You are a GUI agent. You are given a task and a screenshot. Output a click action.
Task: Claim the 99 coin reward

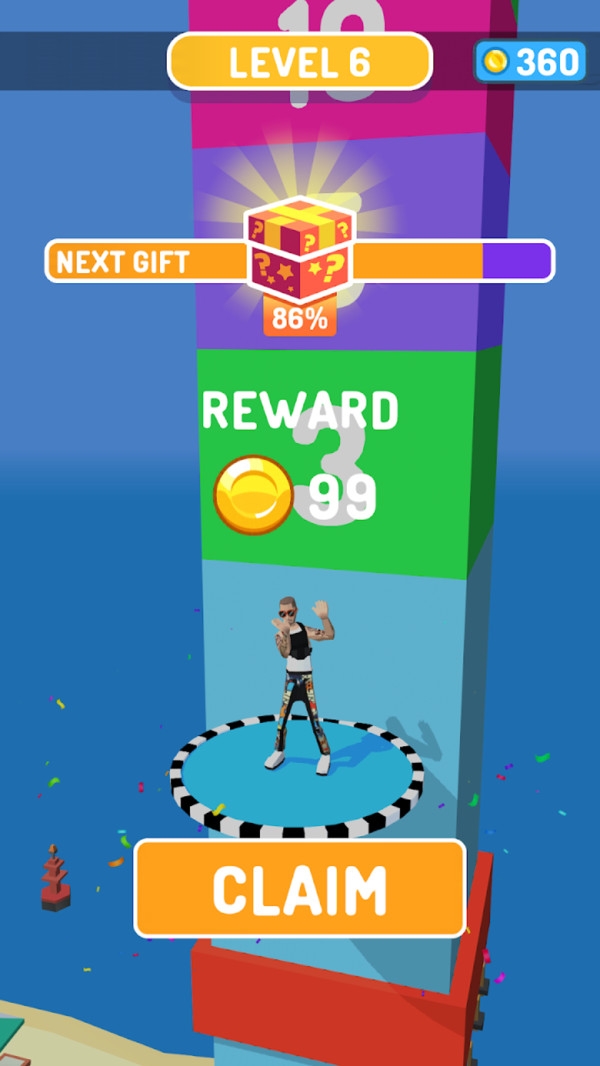tap(300, 888)
